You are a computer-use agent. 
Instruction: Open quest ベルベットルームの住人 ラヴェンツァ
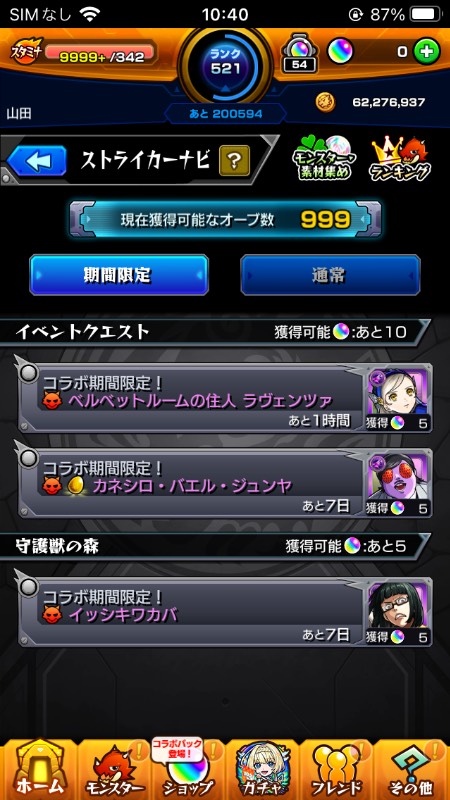click(225, 397)
